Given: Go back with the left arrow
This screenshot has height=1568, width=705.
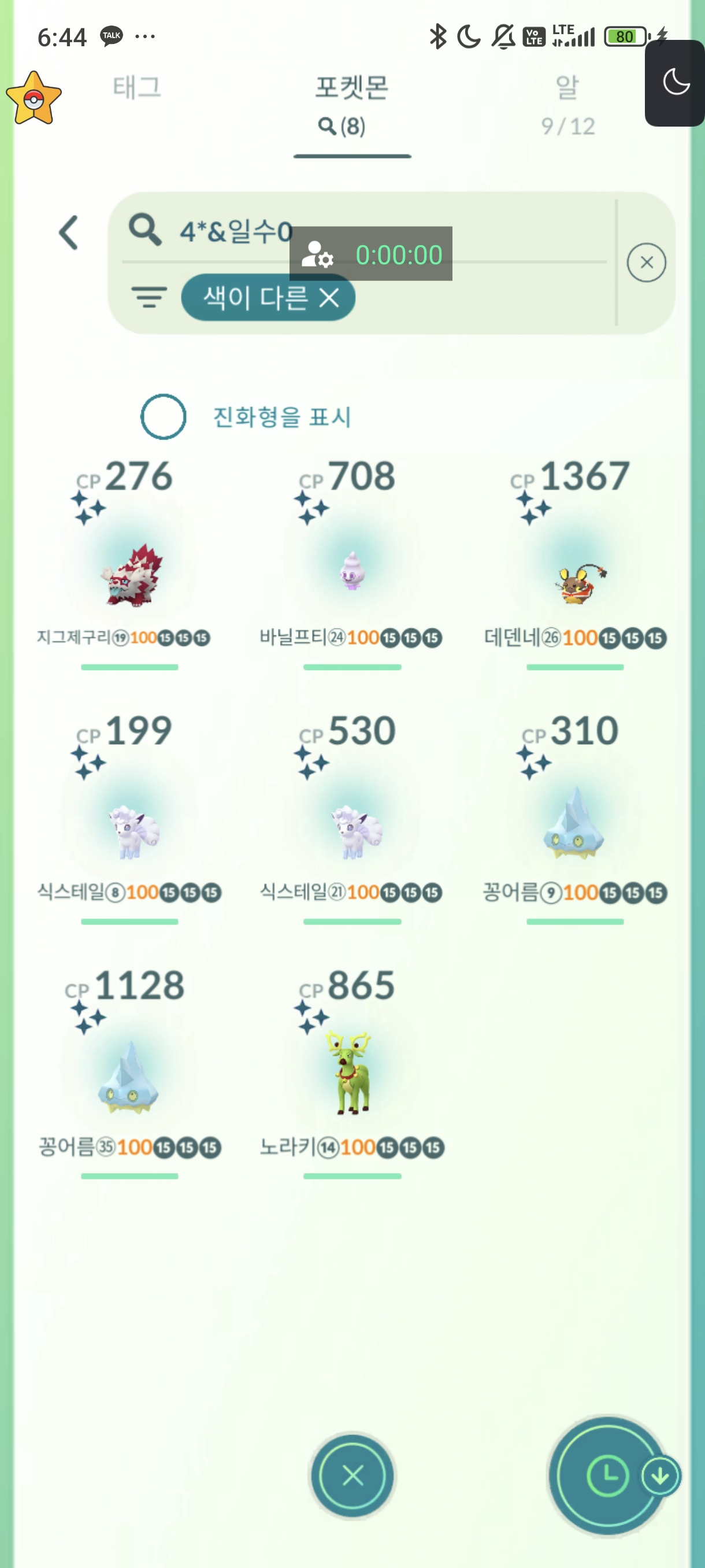Looking at the screenshot, I should click(x=69, y=232).
